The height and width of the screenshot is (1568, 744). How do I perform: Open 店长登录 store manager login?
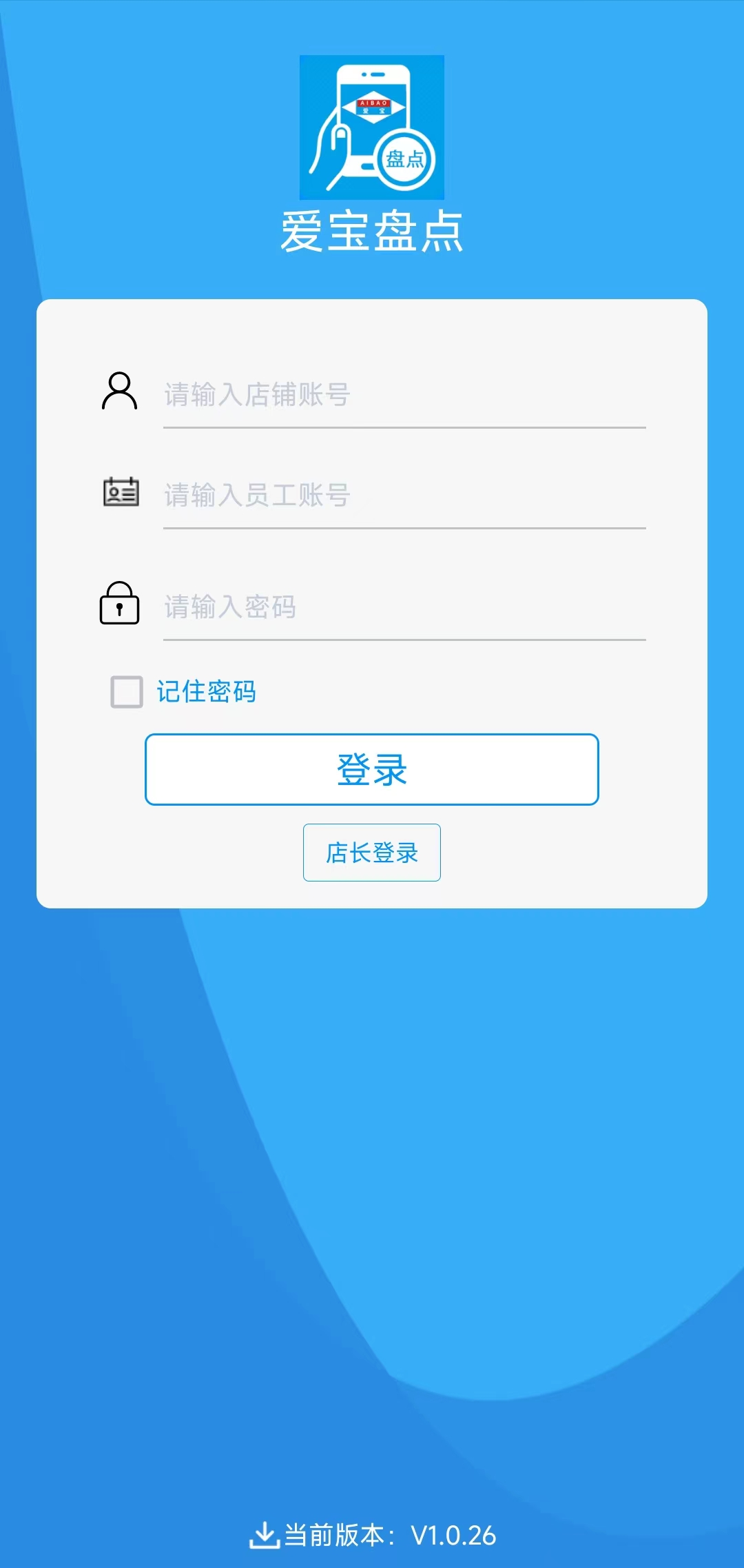click(372, 853)
